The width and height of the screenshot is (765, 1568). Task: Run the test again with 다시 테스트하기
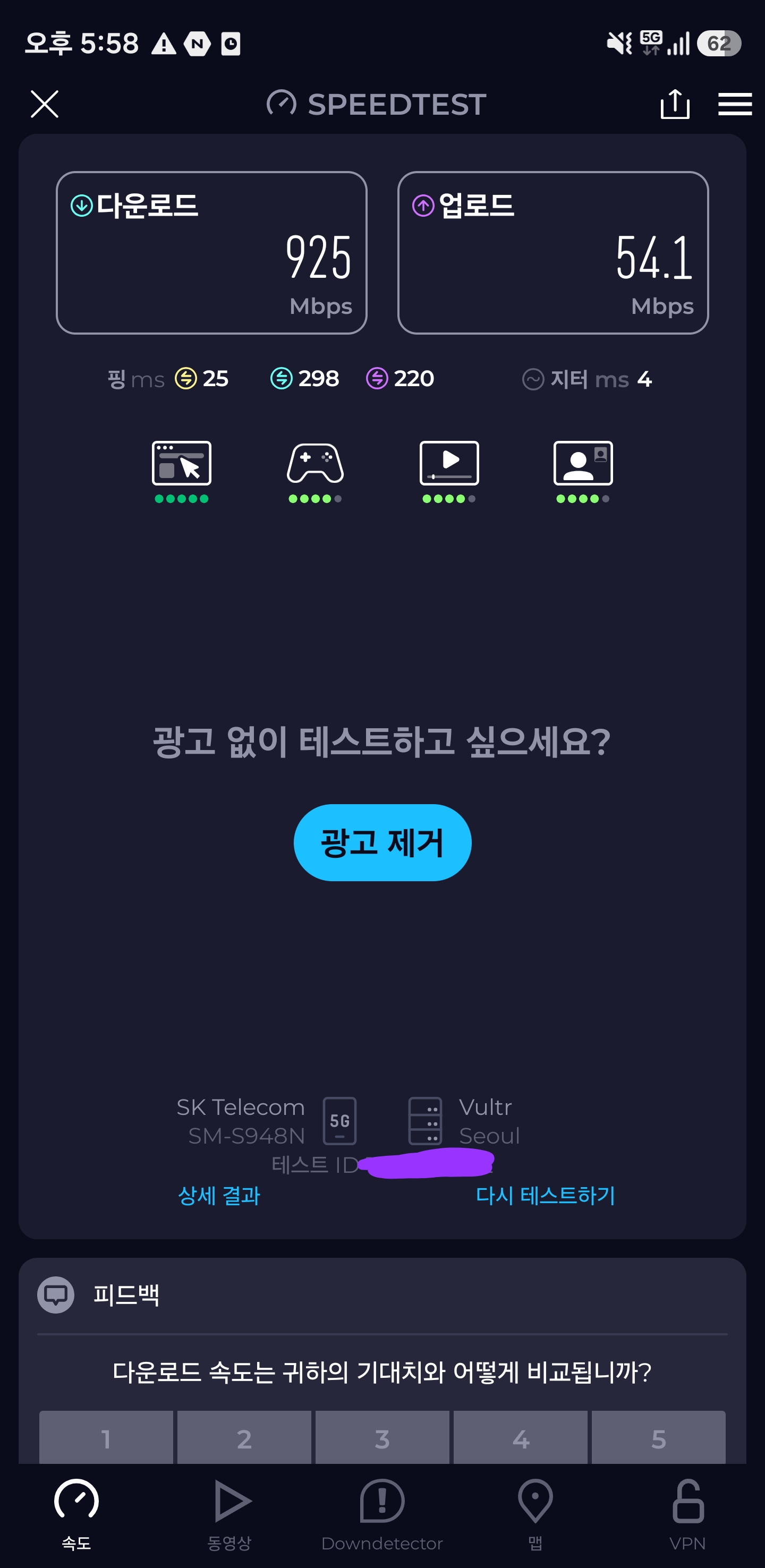[545, 1195]
